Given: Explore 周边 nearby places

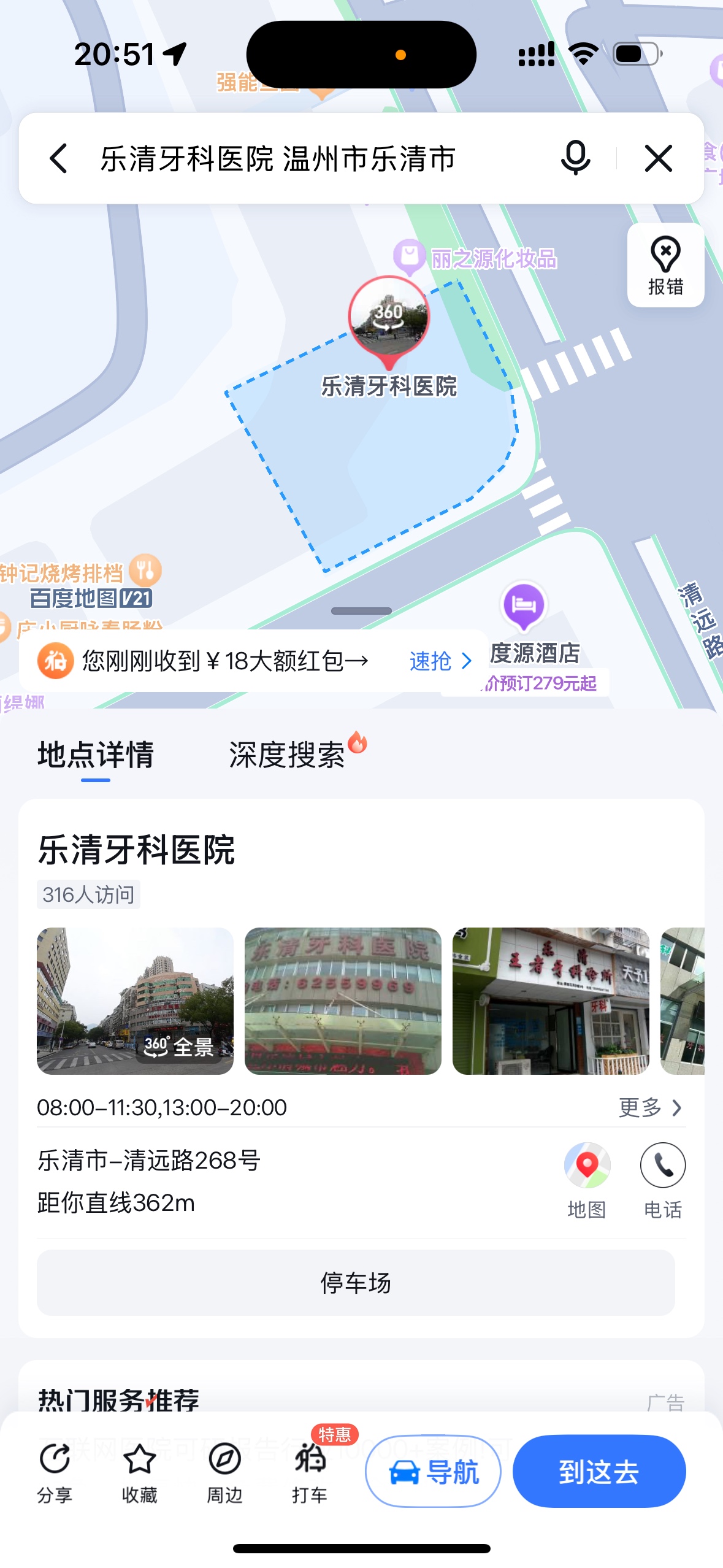Looking at the screenshot, I should tap(224, 1472).
